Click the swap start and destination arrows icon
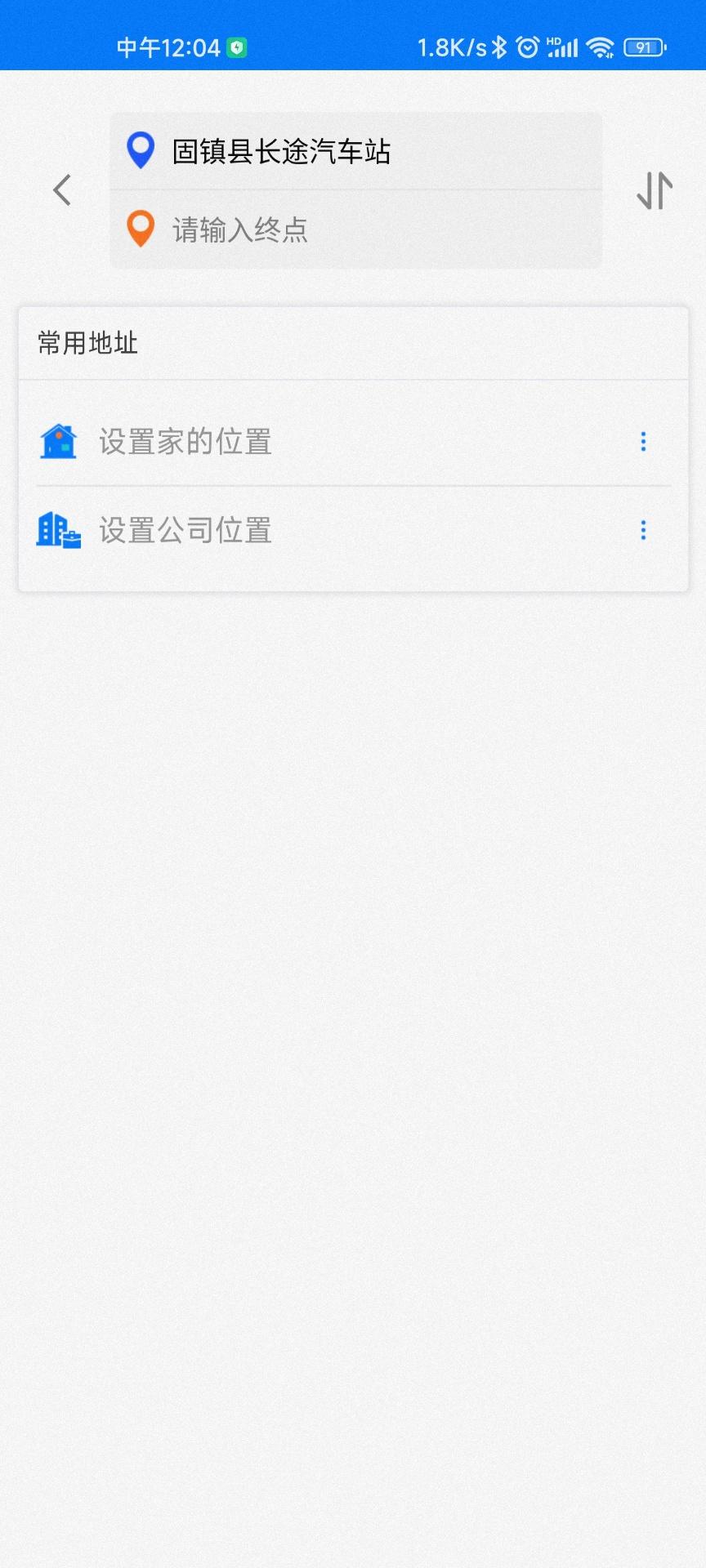The width and height of the screenshot is (706, 1568). click(652, 189)
